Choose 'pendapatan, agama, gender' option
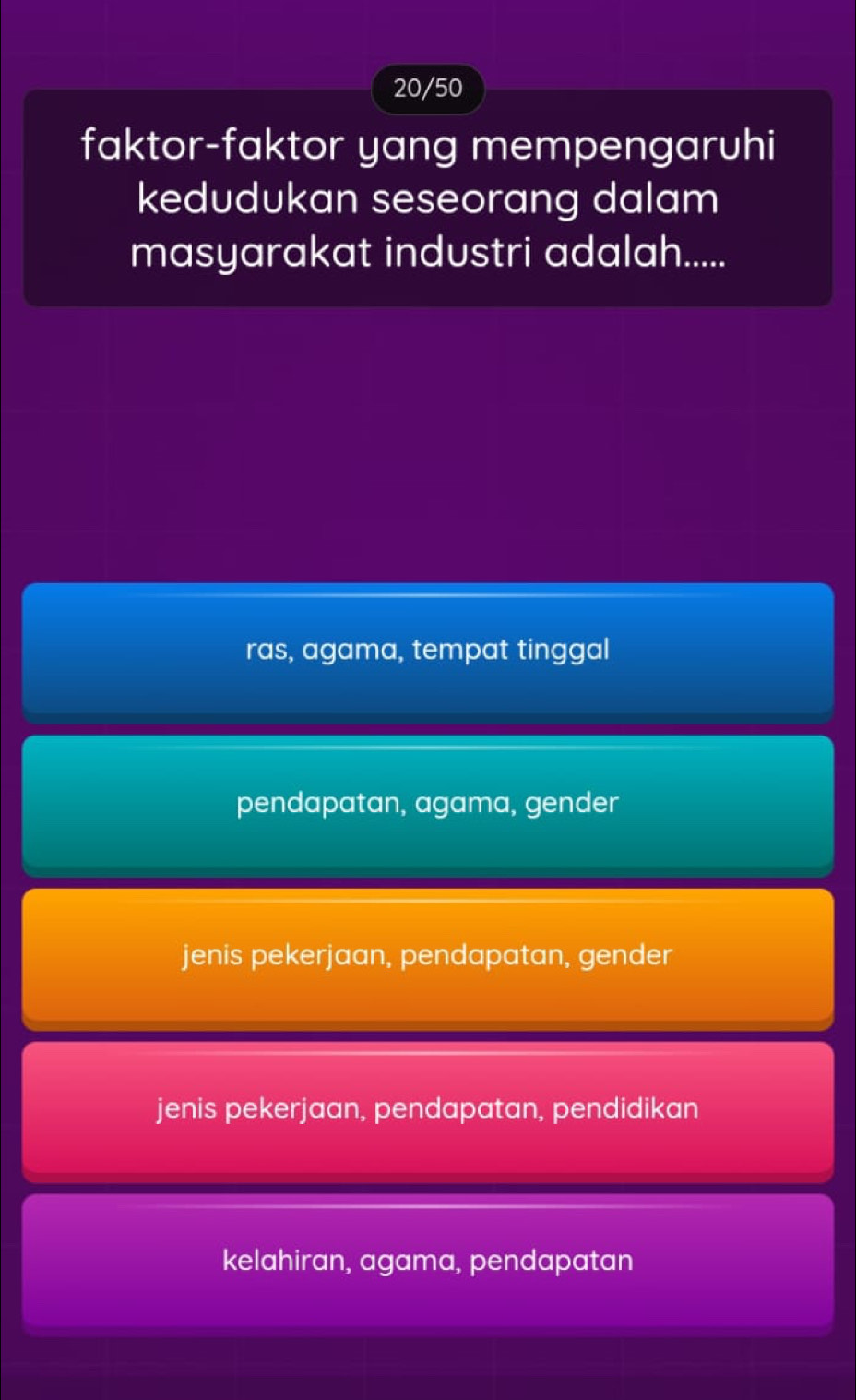 click(428, 806)
